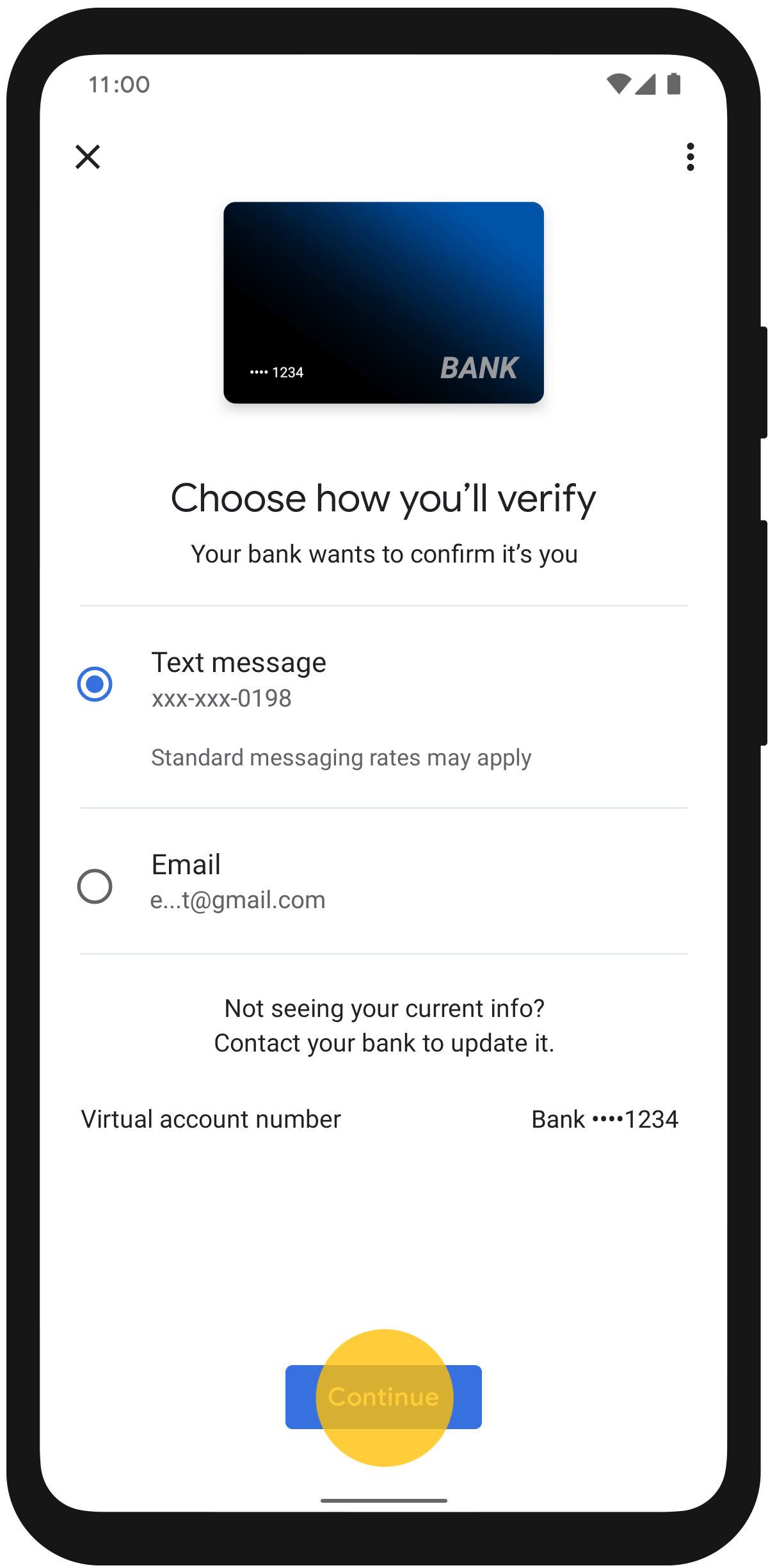Select Text message verification option
The height and width of the screenshot is (1568, 768).
coord(95,684)
